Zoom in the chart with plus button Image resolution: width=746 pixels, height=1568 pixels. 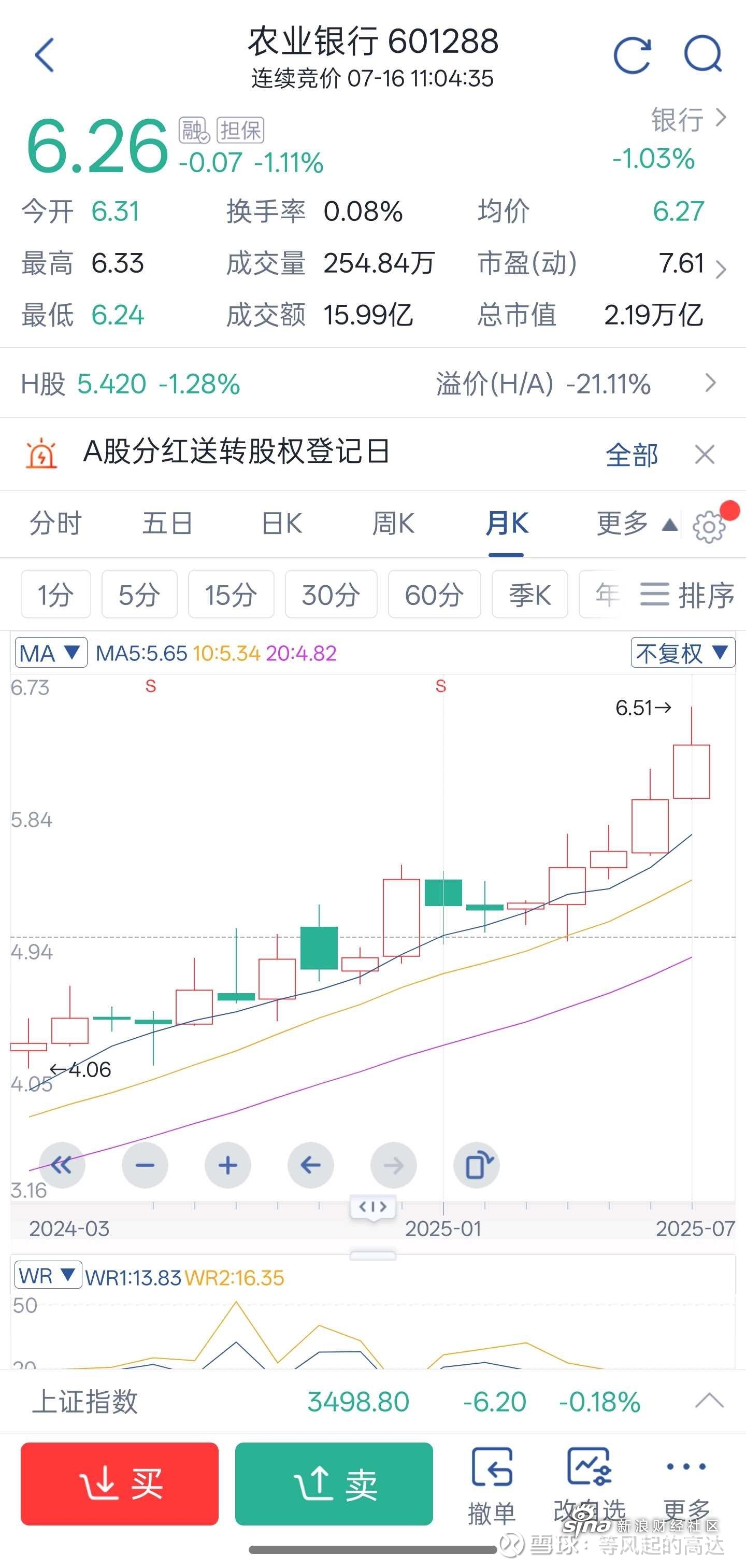coord(227,1166)
